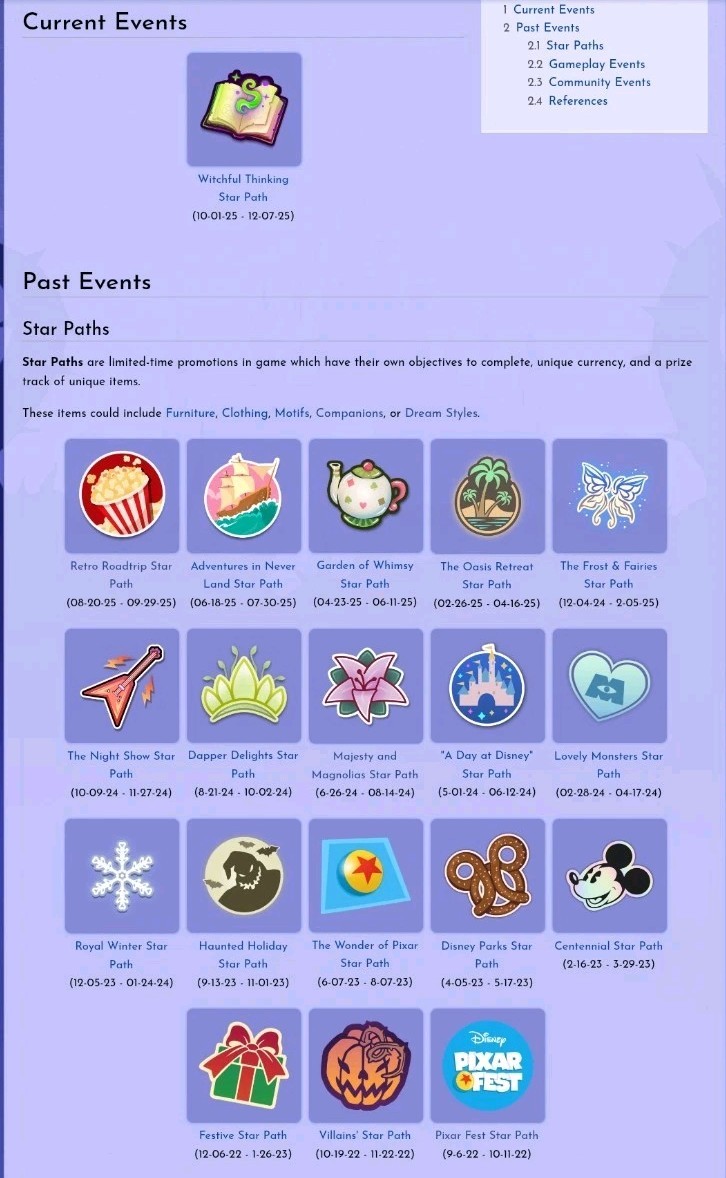Screen dimensions: 726x1178
Task: Select Garden of Whimsy teapot tile
Action: coord(365,496)
